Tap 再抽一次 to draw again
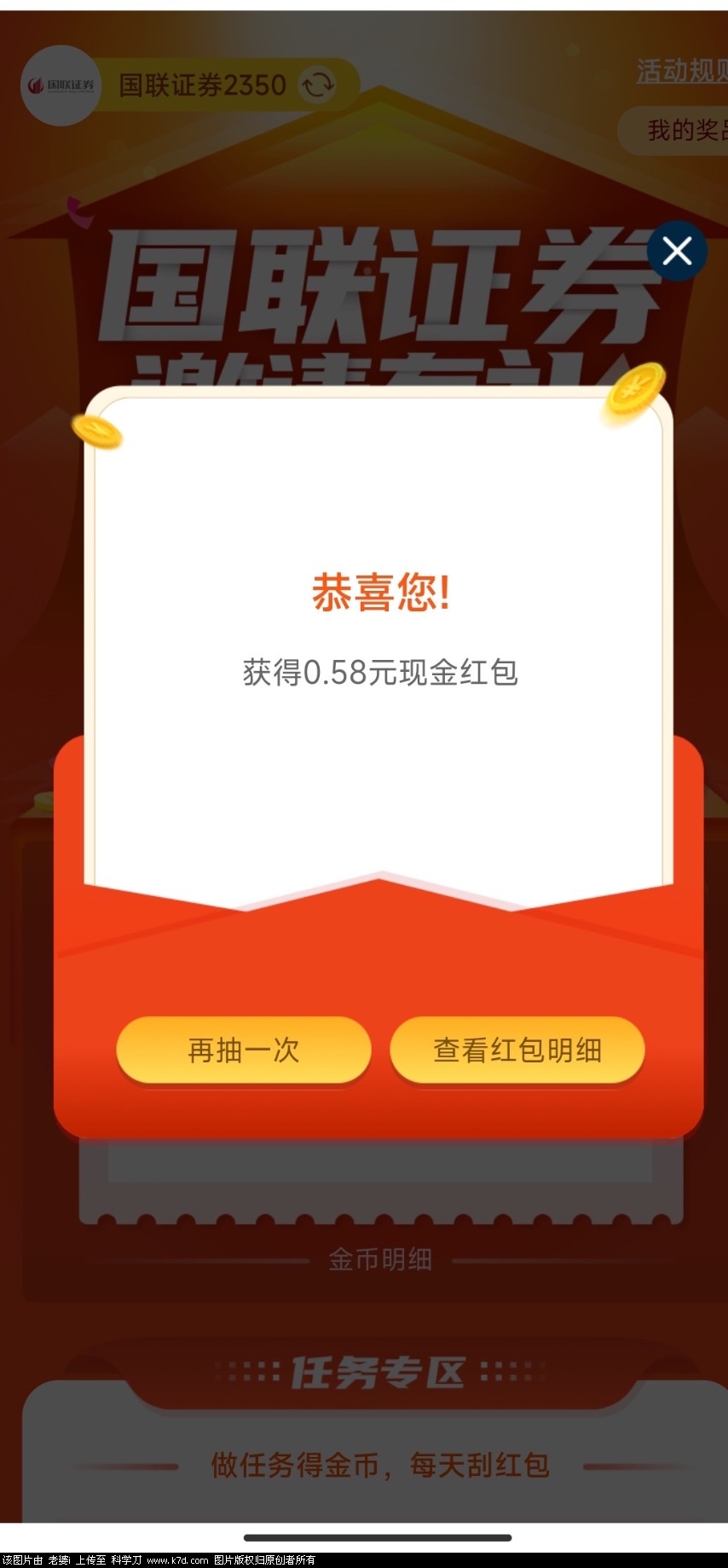Screen dimensions: 728x1568 coord(244,1050)
